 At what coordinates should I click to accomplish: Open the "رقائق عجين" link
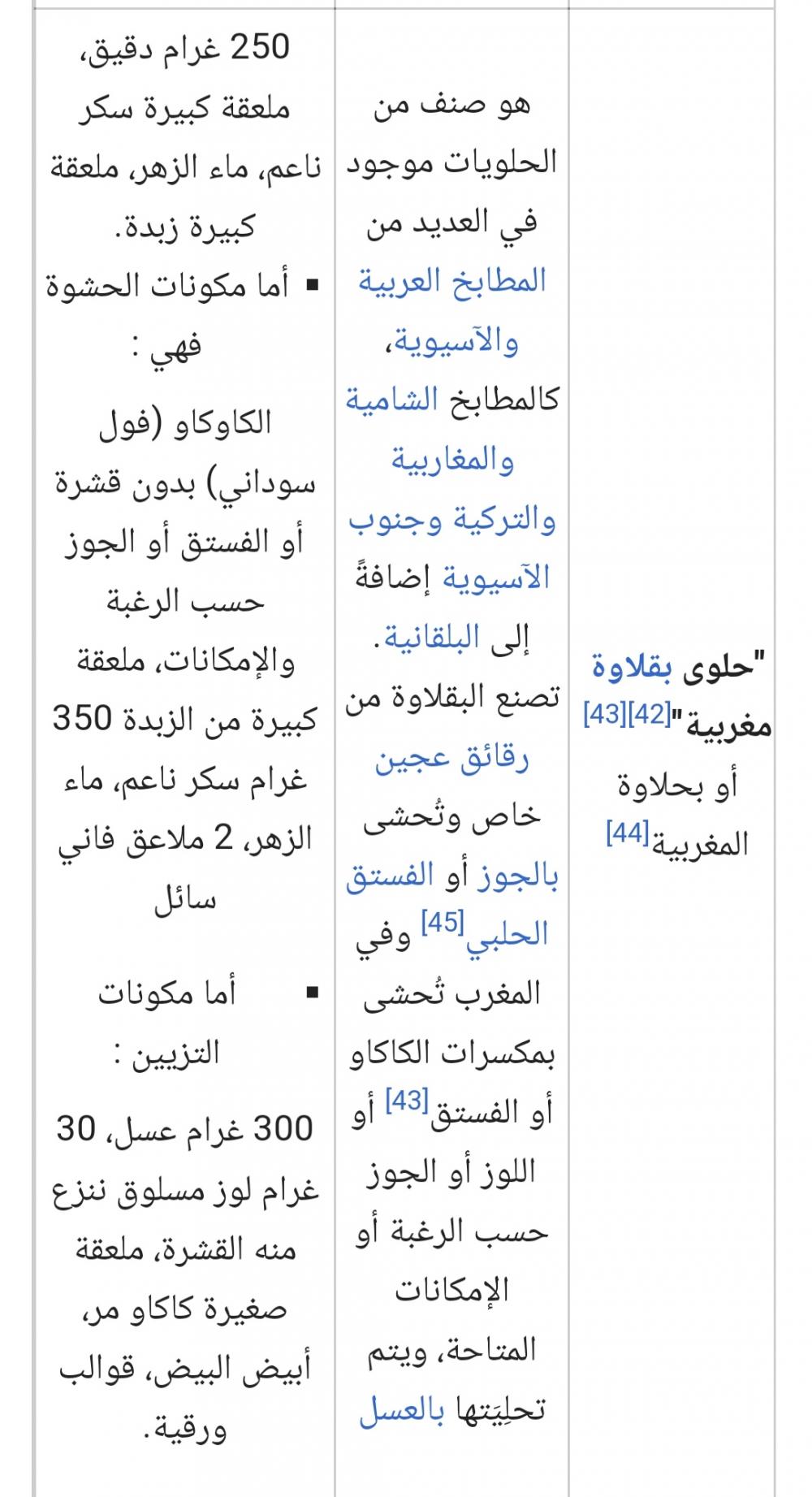coord(452,759)
